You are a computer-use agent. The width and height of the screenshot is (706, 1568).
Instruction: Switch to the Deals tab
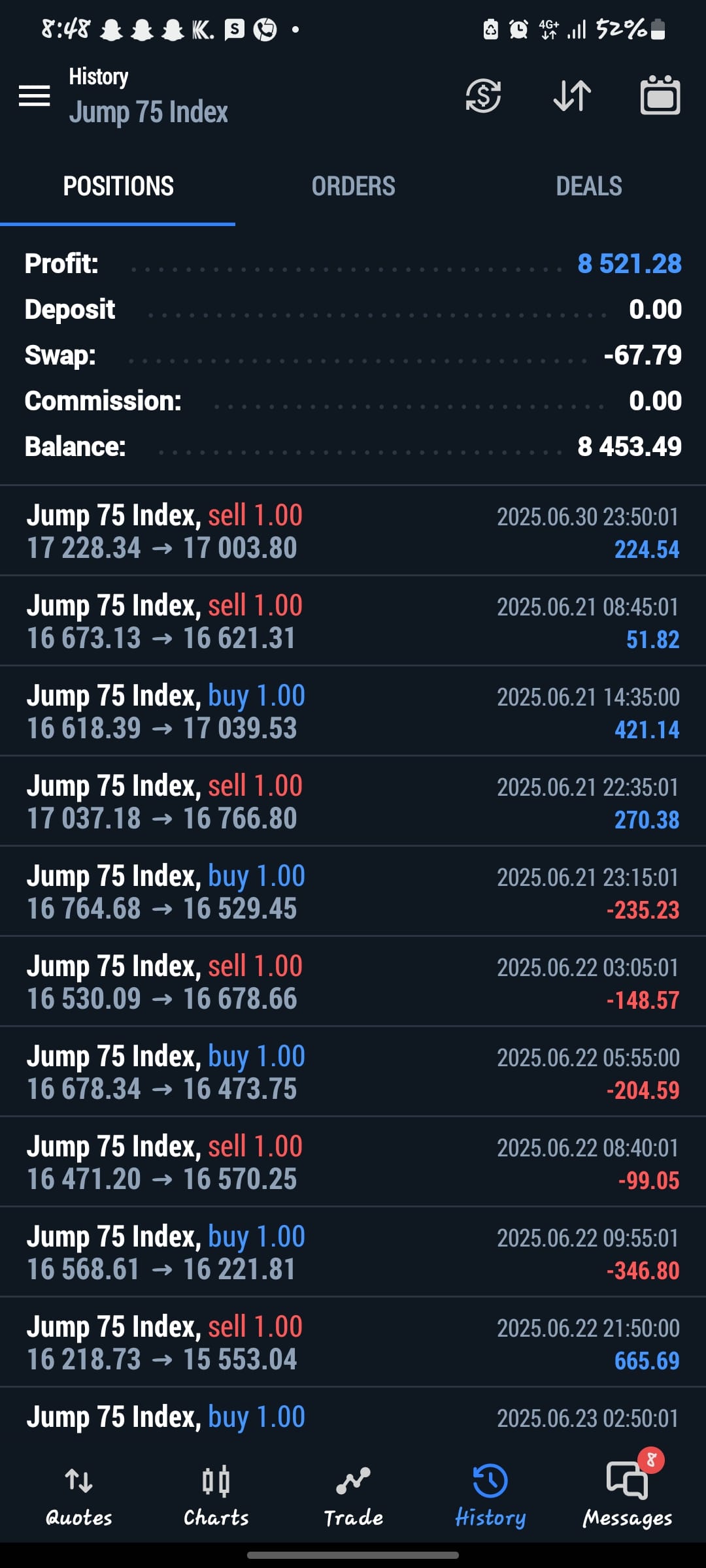click(x=588, y=186)
